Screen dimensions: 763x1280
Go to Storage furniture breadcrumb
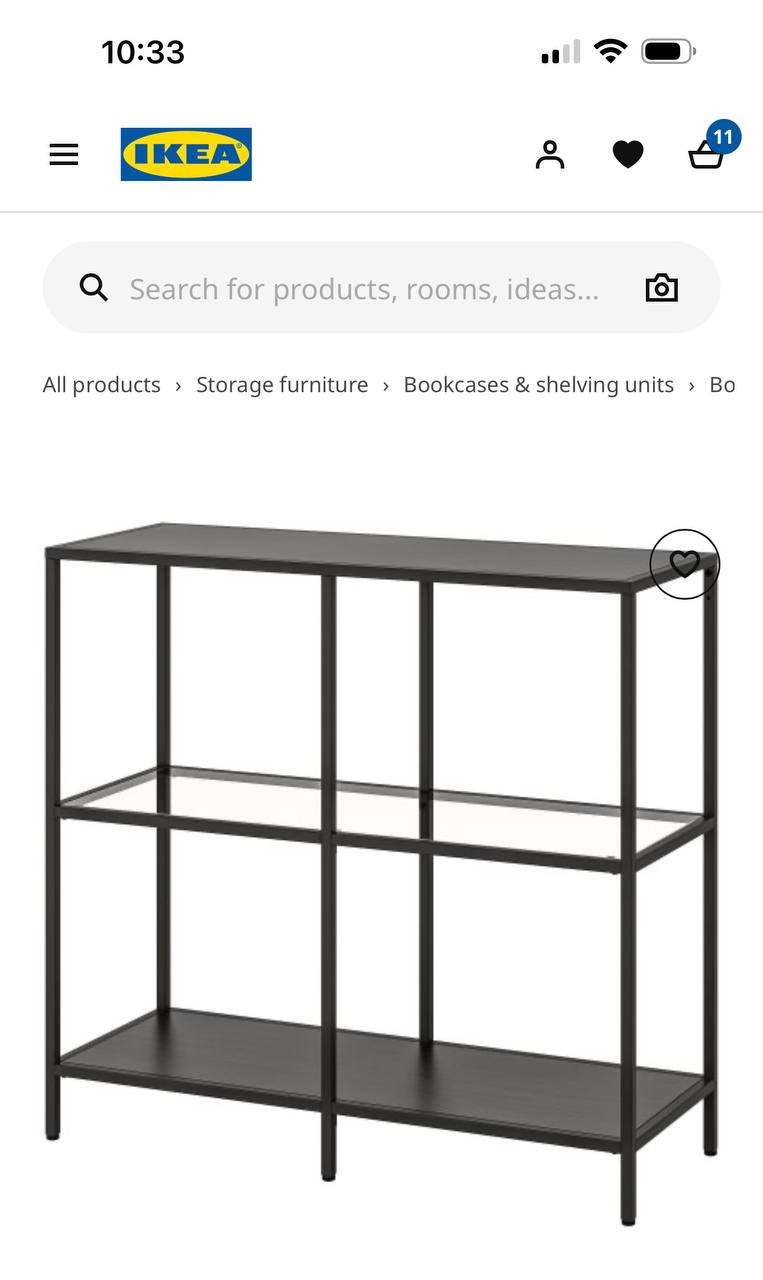click(282, 385)
